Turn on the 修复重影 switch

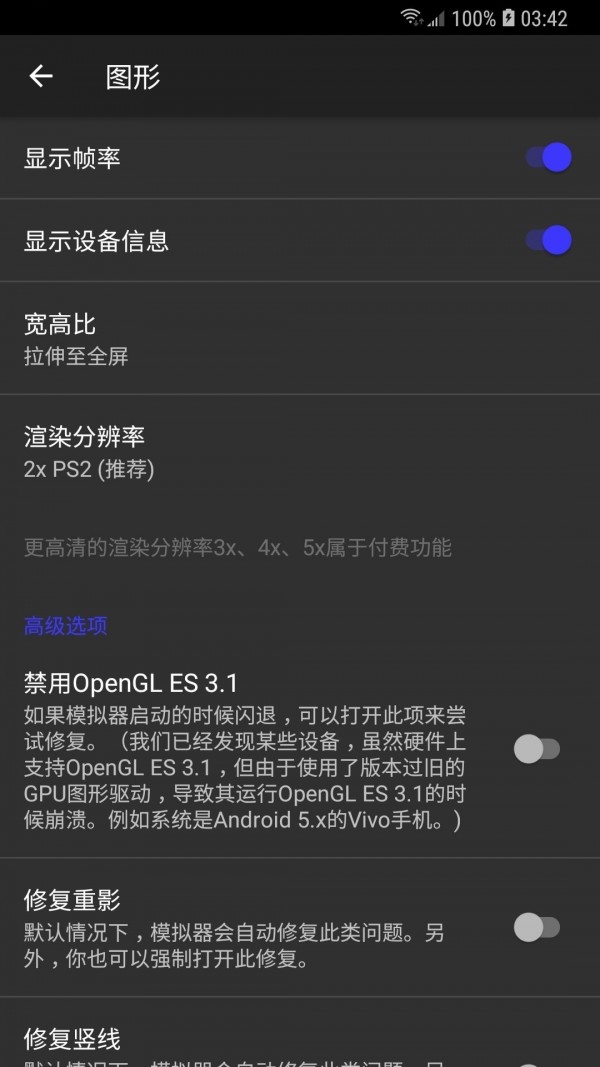click(x=537, y=927)
